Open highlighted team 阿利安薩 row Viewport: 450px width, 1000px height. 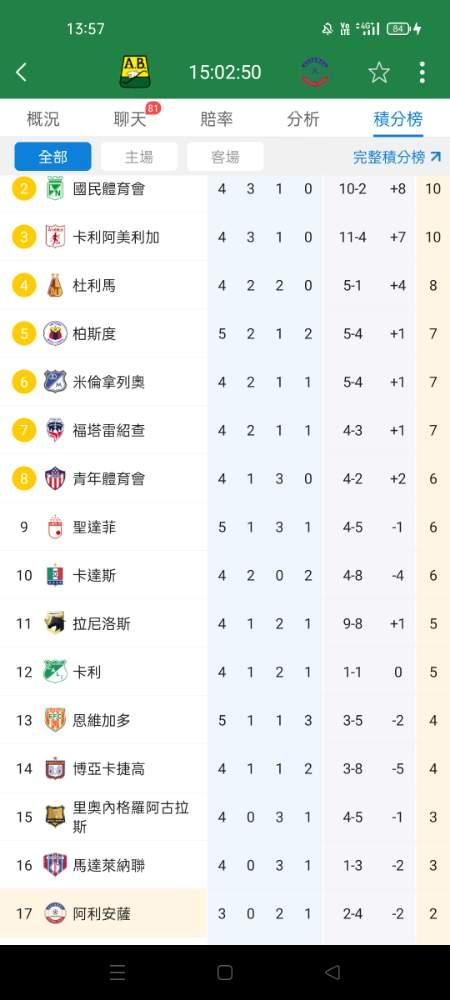[x=225, y=914]
